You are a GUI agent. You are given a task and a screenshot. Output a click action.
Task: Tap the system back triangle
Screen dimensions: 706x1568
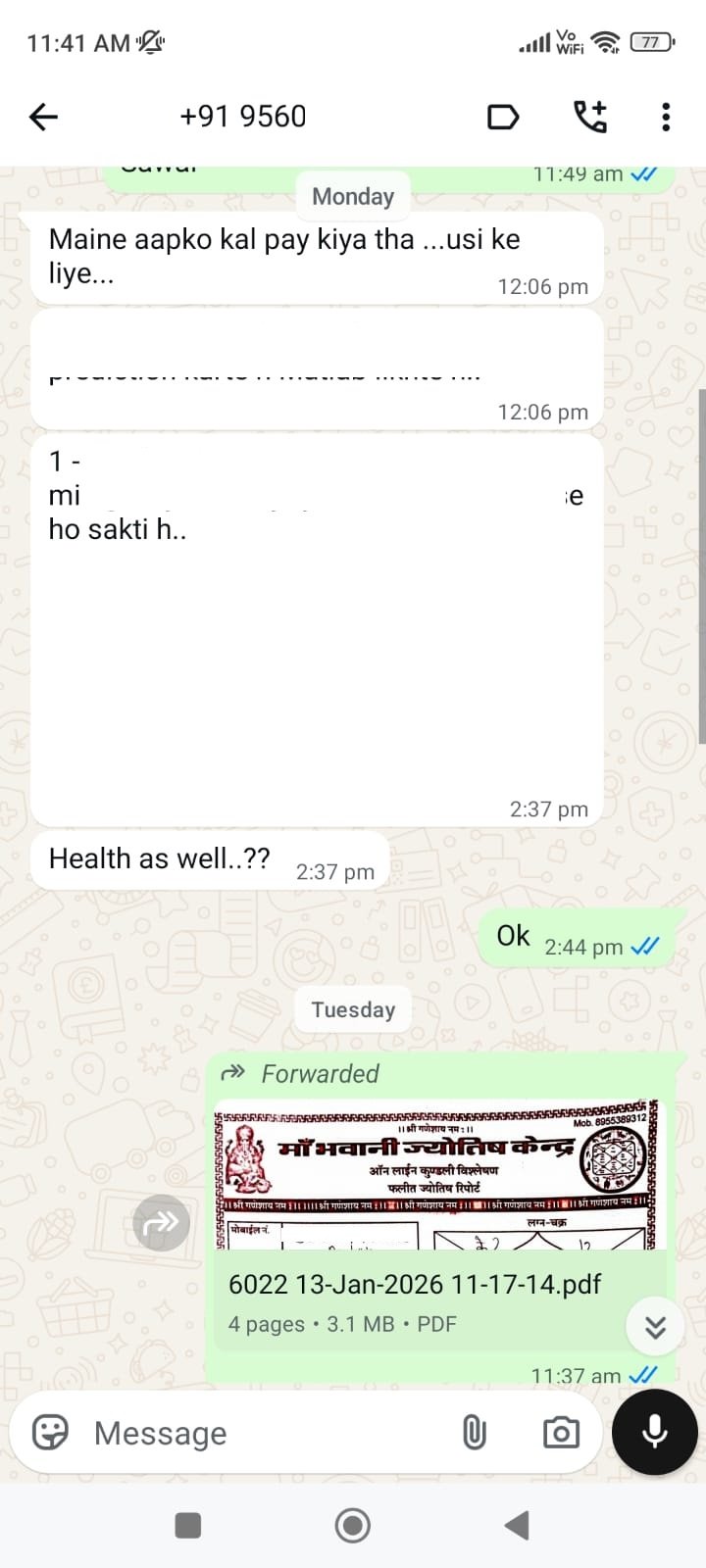coord(517,1525)
